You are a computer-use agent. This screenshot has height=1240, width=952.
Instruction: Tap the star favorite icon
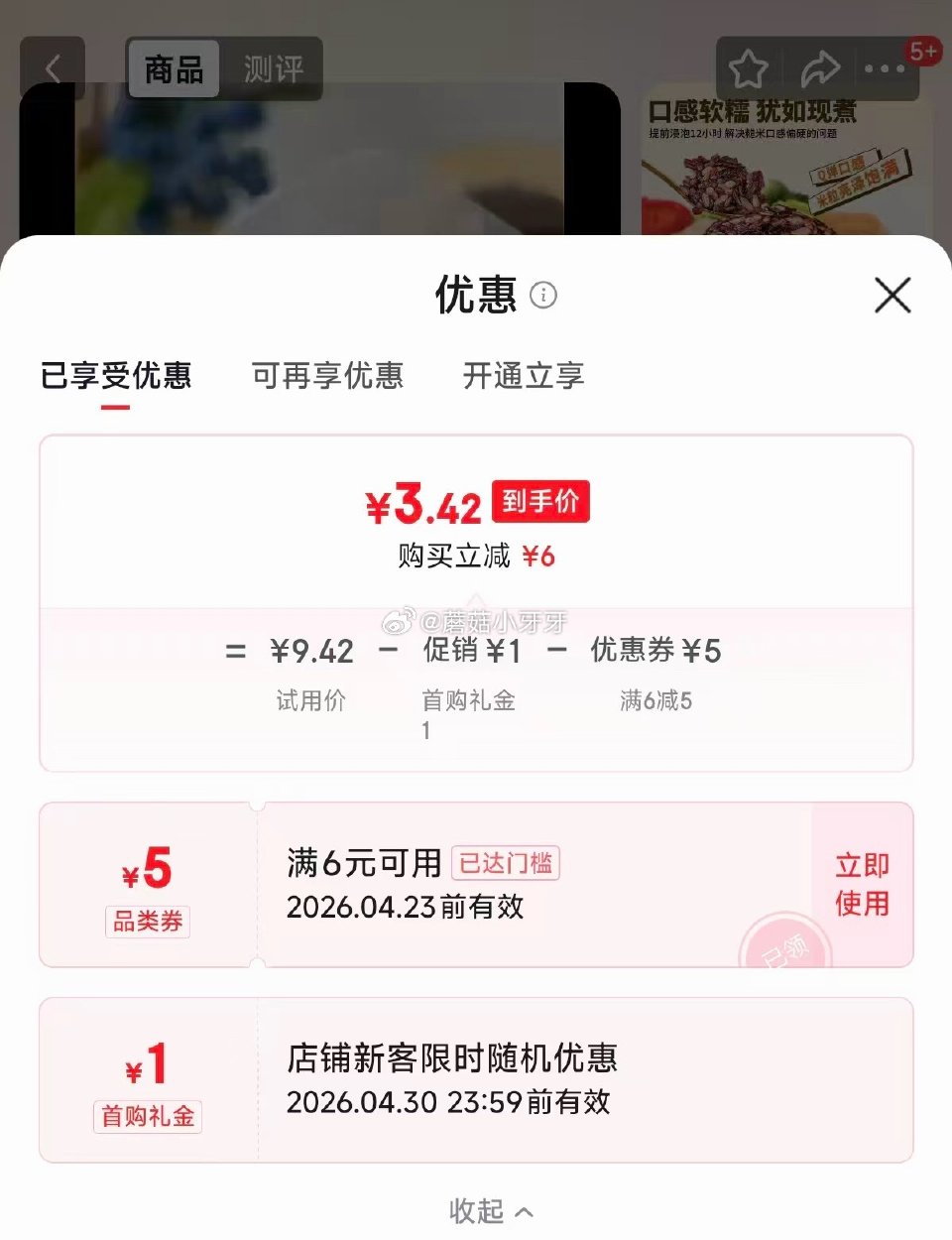(748, 69)
